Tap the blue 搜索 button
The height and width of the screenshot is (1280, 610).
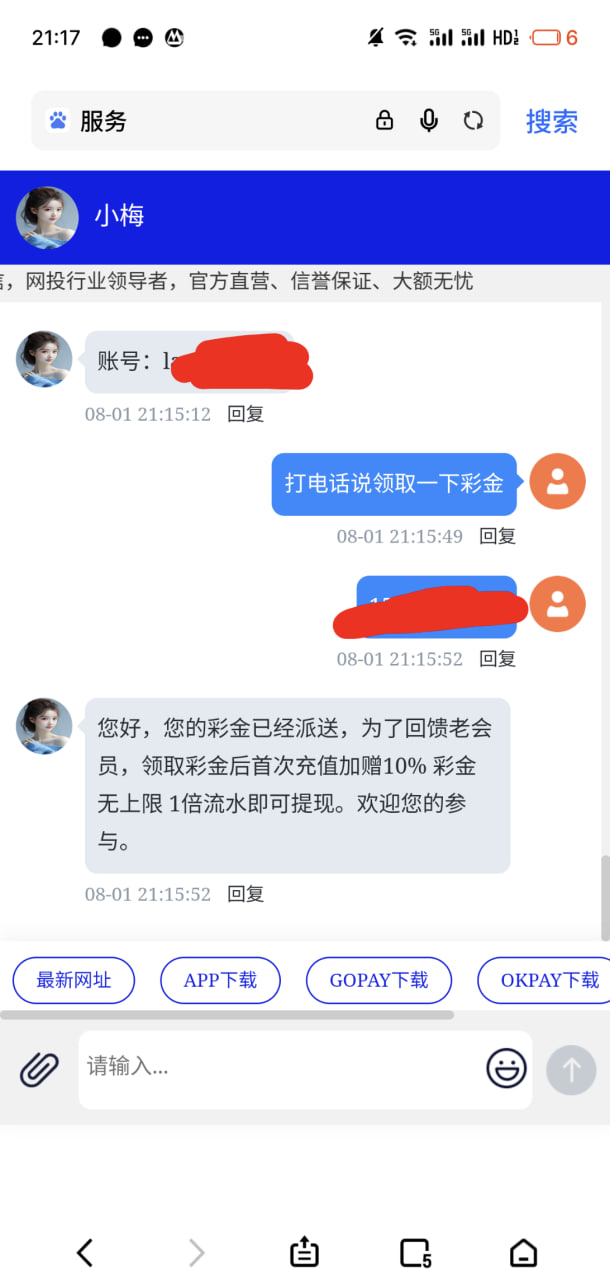click(x=552, y=121)
